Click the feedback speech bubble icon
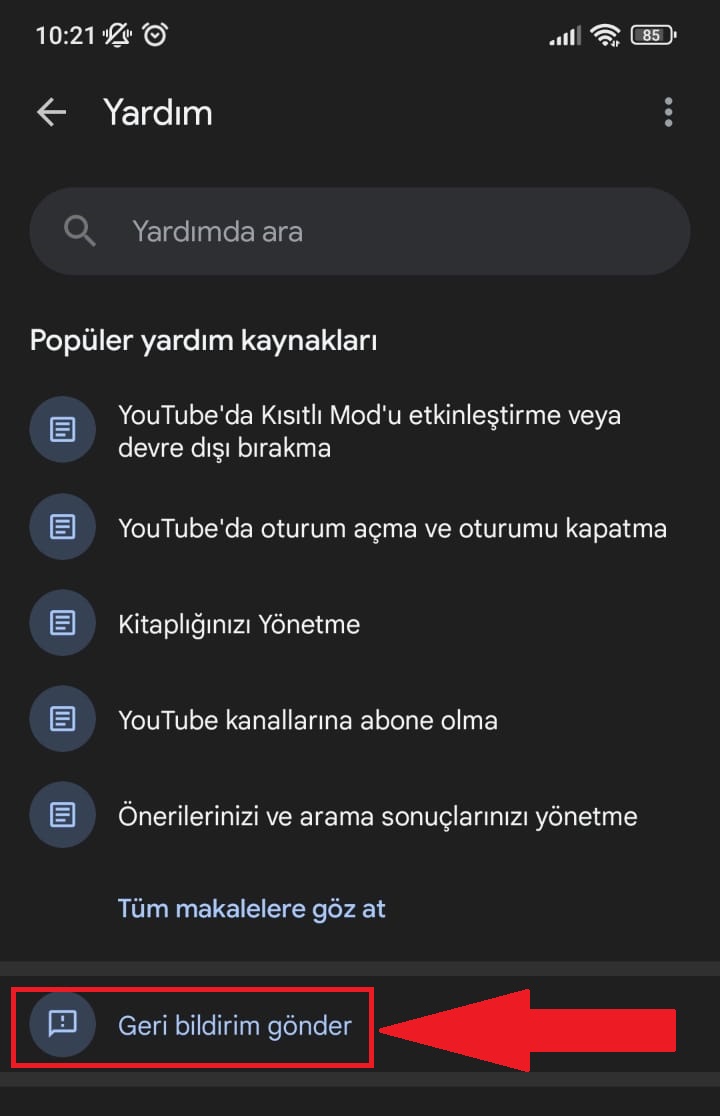The height and width of the screenshot is (1116, 720). click(x=62, y=1026)
